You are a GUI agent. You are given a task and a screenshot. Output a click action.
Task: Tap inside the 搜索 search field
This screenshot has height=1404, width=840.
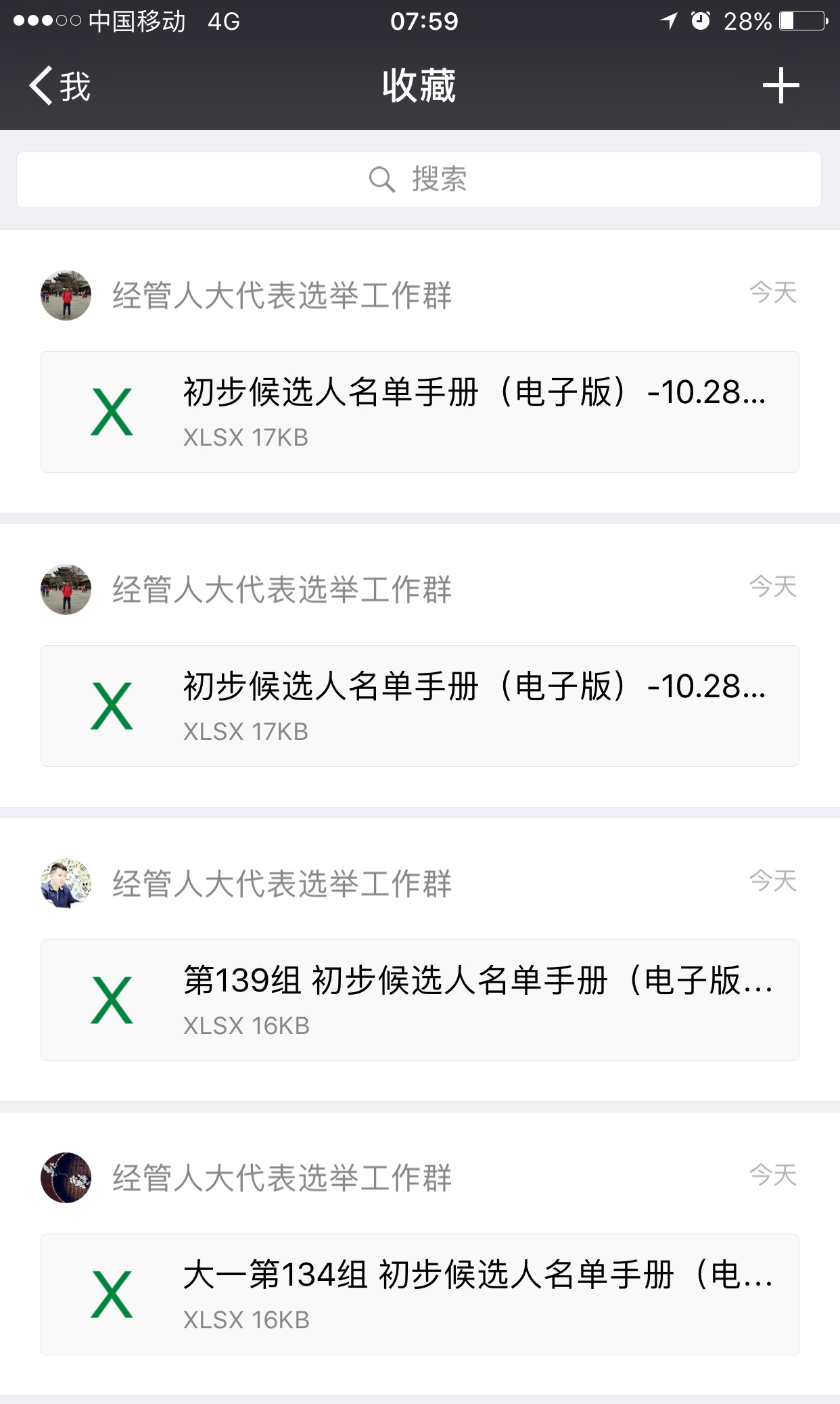(419, 179)
